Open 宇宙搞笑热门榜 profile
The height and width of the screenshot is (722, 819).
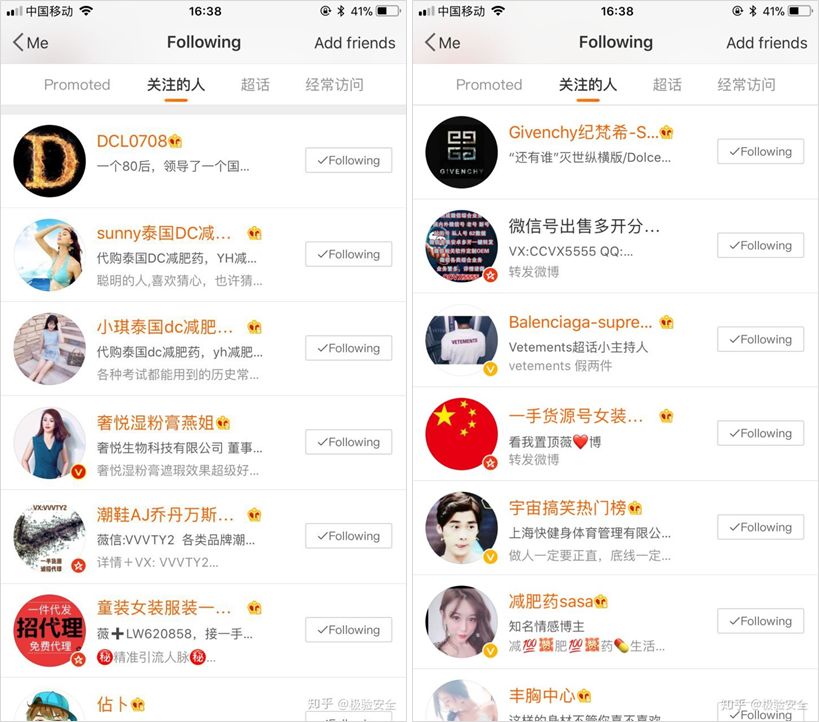[615, 528]
